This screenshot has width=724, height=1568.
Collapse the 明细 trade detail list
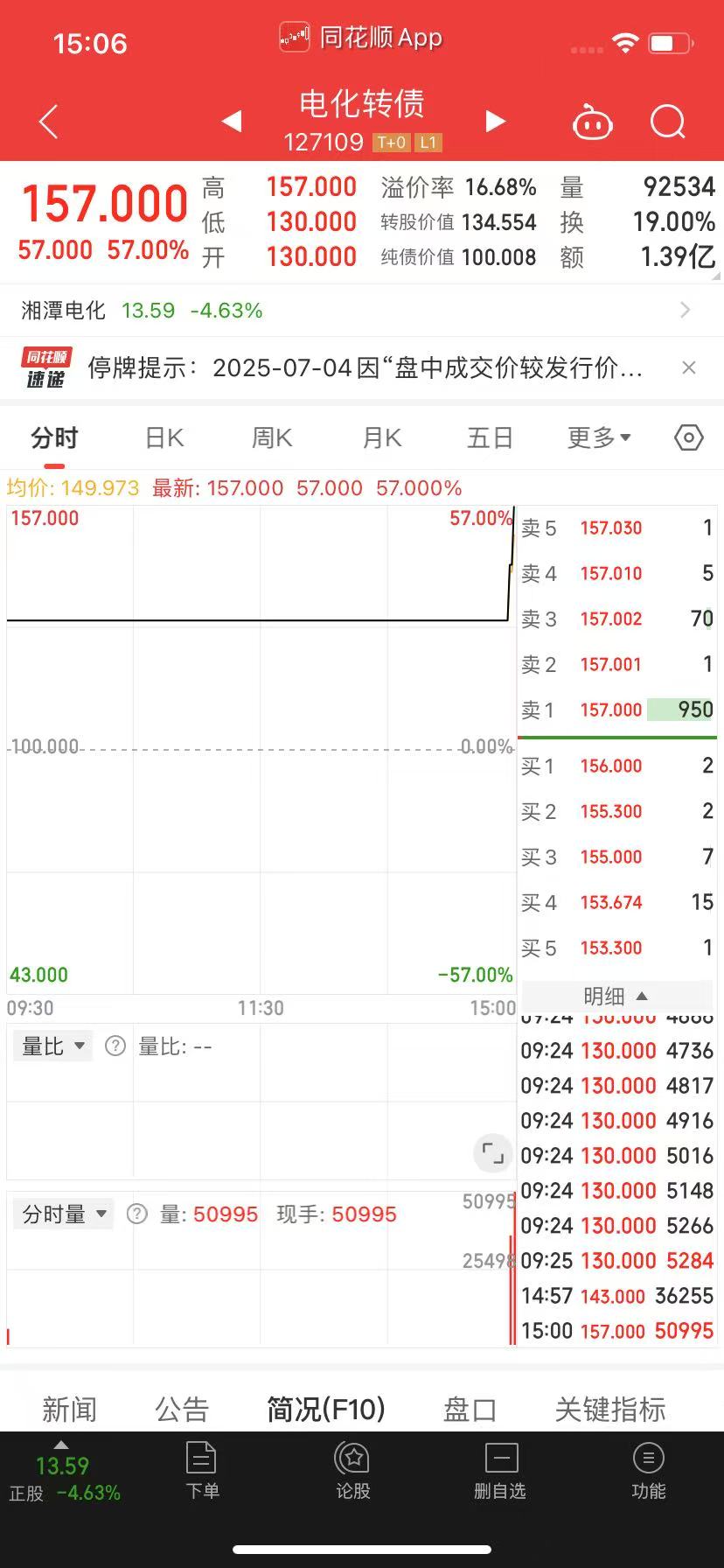616,996
